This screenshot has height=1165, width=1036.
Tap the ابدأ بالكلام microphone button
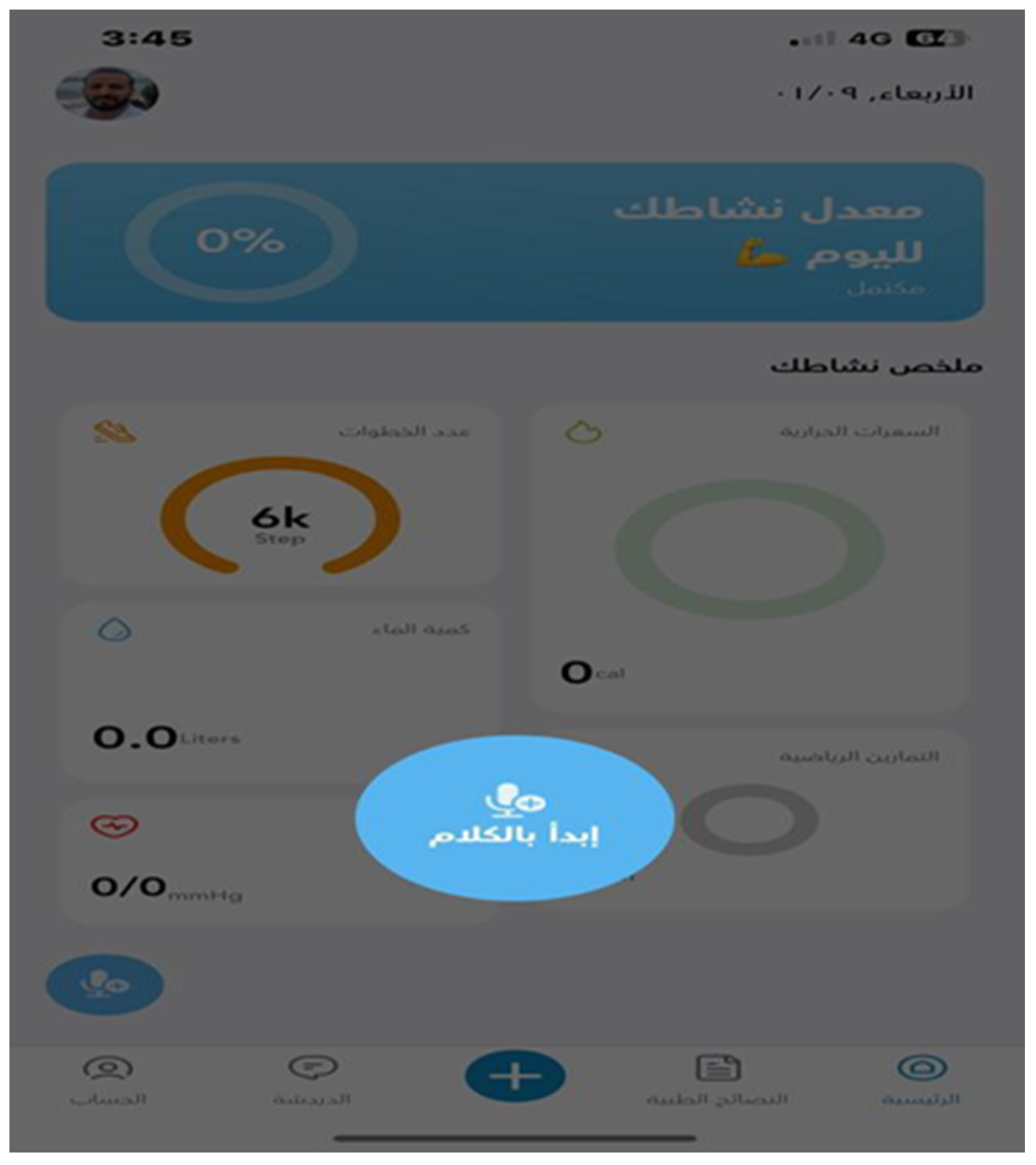point(515,818)
